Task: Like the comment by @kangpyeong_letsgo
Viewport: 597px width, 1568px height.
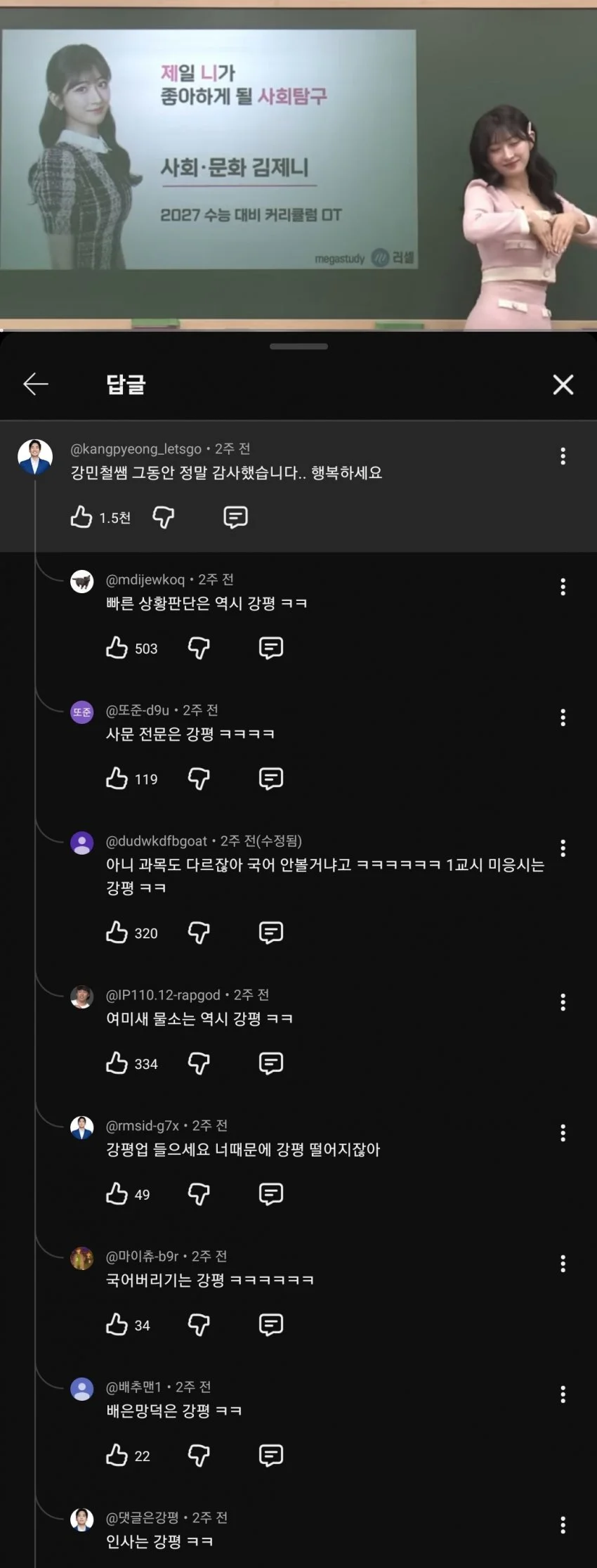Action: click(x=81, y=517)
